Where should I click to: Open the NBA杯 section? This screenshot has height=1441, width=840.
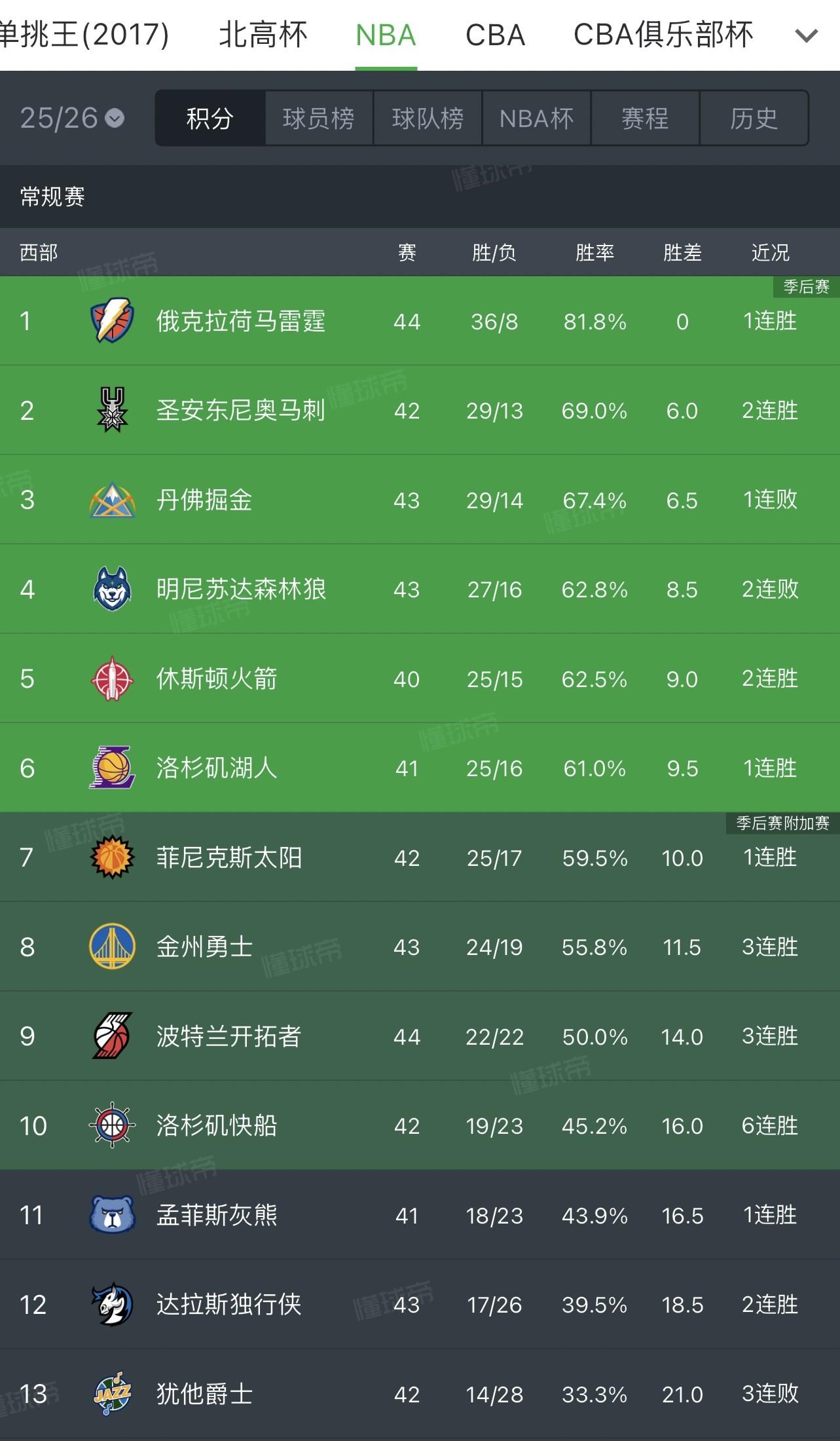tap(536, 119)
